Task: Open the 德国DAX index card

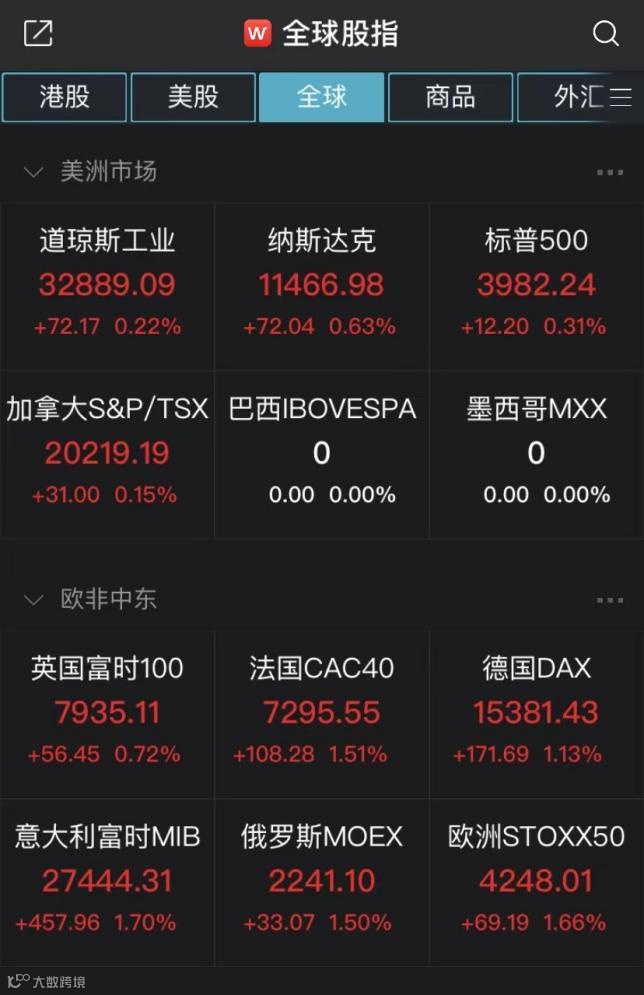Action: click(536, 713)
